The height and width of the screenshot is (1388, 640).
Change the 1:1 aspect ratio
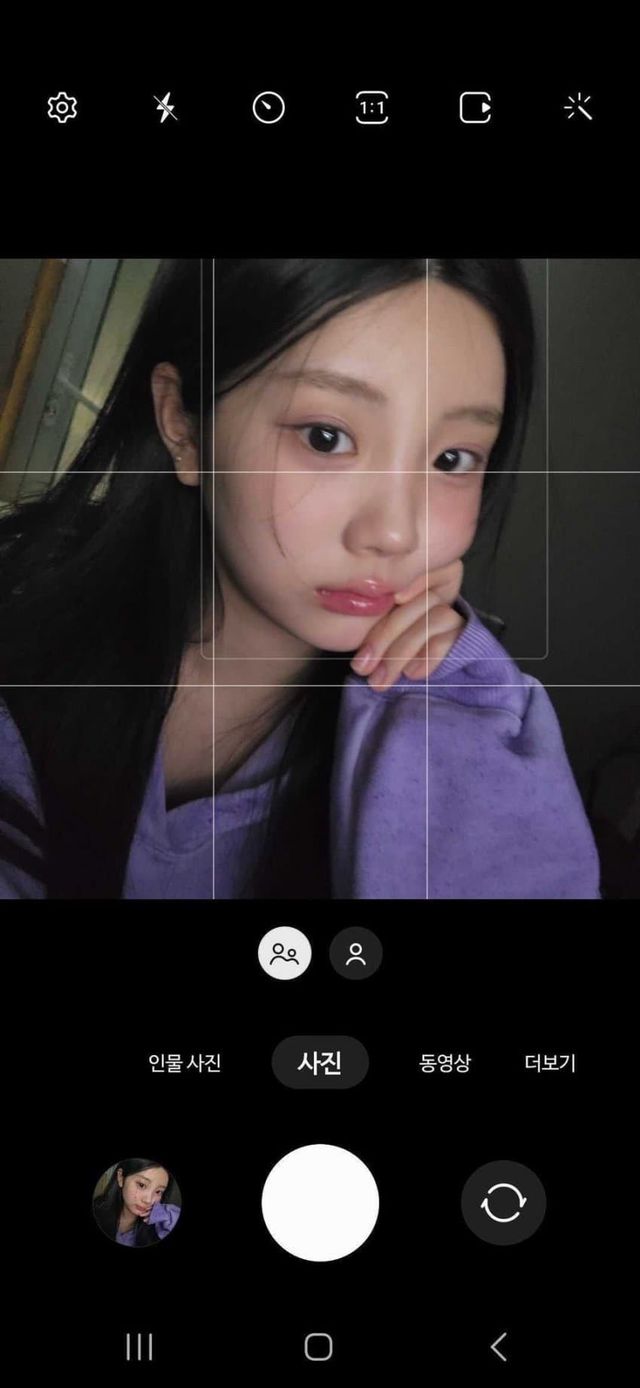click(372, 107)
